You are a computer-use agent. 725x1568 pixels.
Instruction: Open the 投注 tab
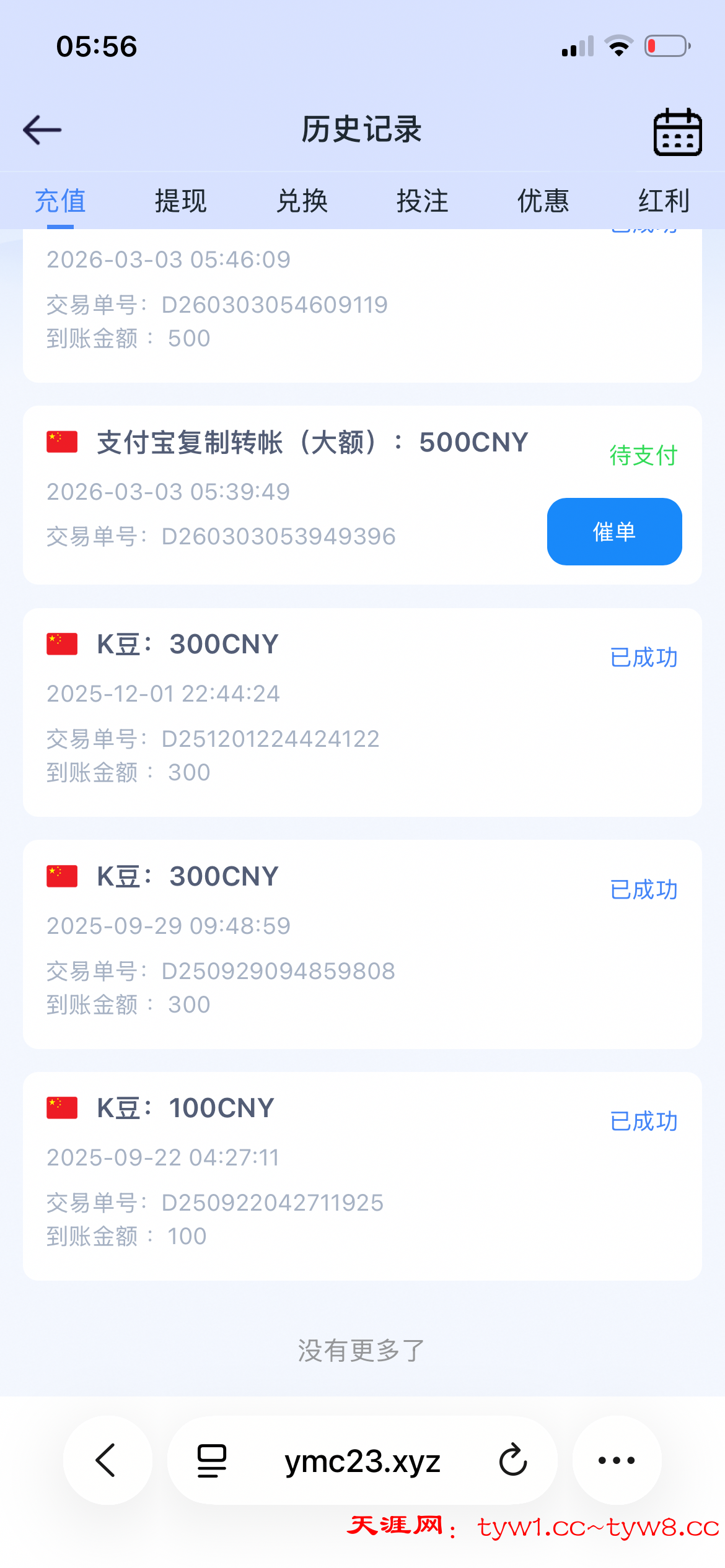[x=422, y=201]
